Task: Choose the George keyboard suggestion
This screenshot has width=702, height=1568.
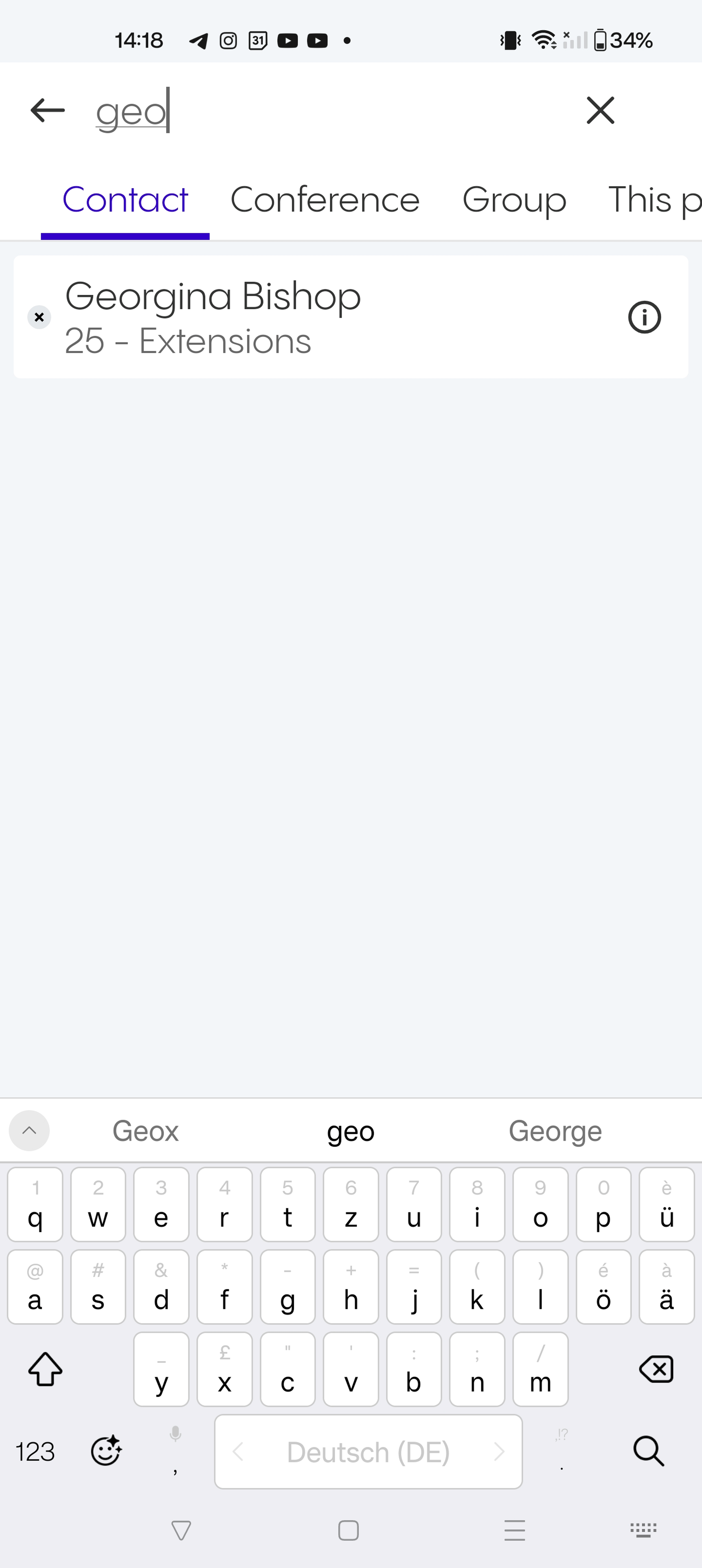Action: [555, 1131]
